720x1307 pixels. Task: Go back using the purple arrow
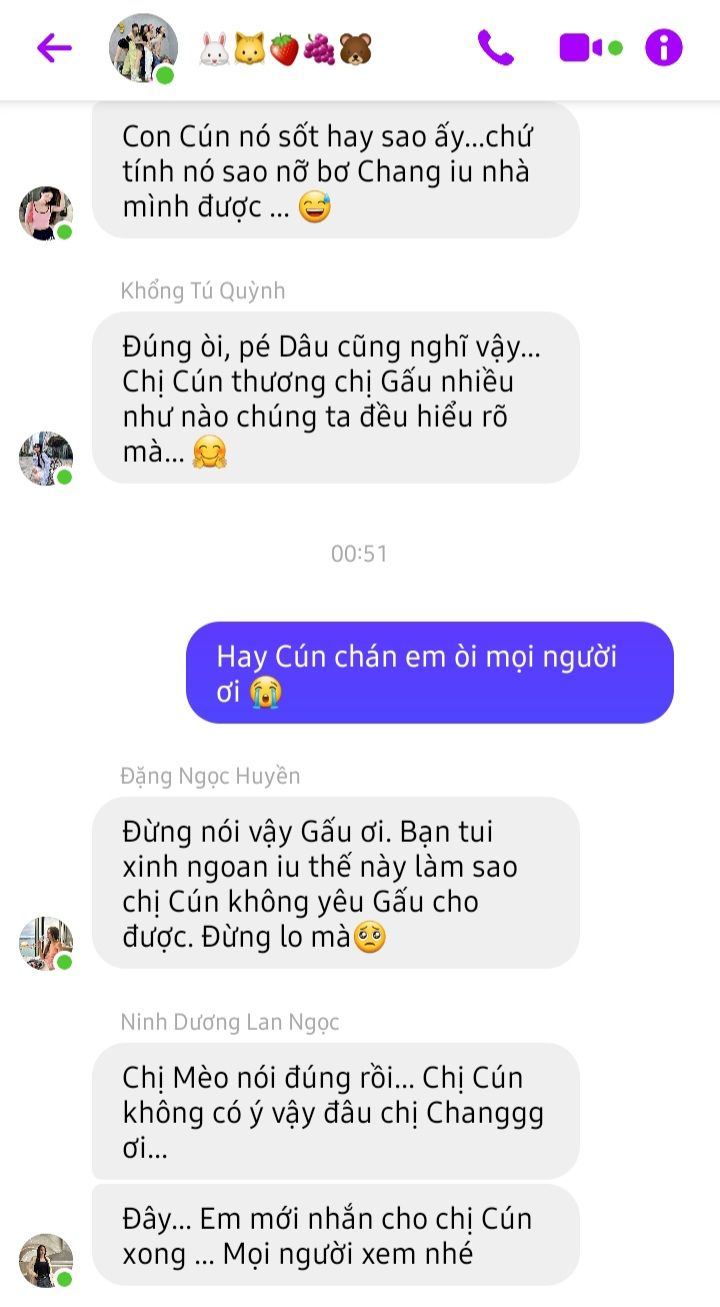click(x=54, y=48)
